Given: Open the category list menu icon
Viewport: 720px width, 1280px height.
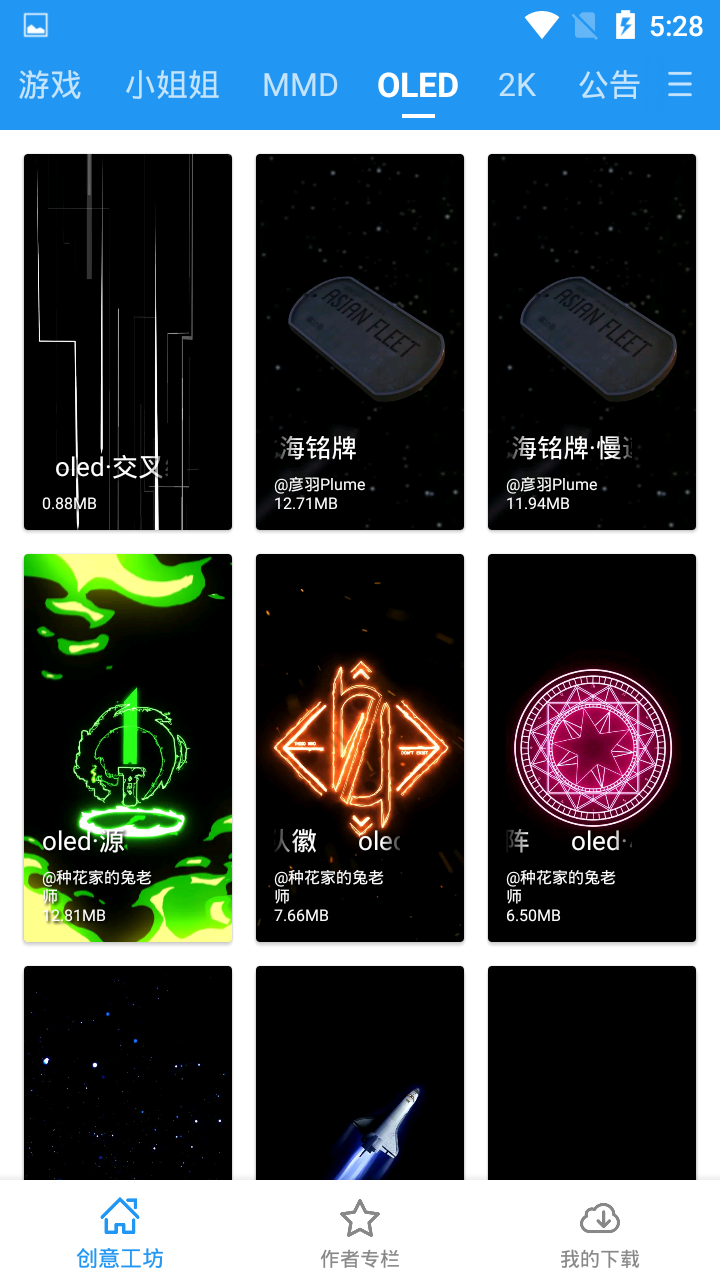Looking at the screenshot, I should (x=680, y=85).
